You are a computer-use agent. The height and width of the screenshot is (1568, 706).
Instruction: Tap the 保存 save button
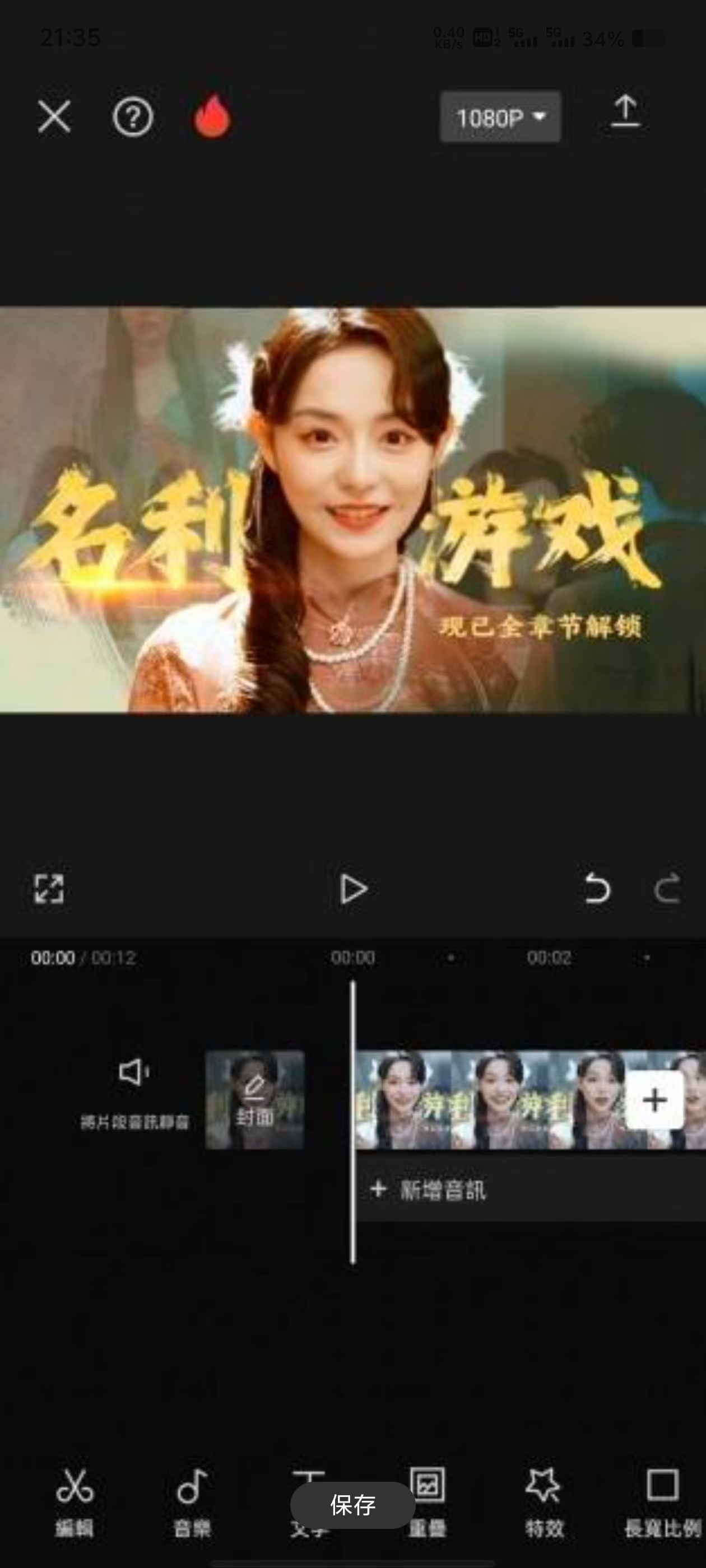tap(352, 1505)
